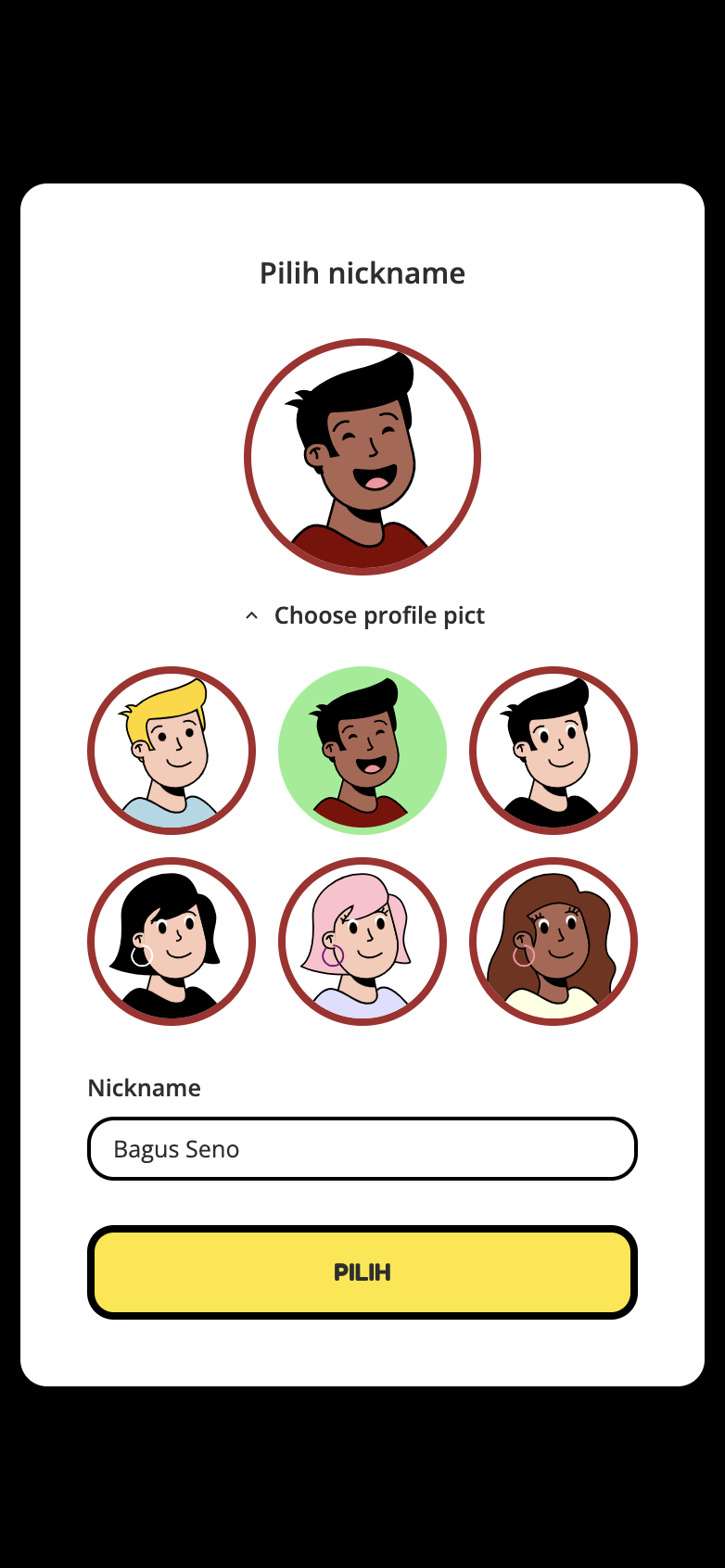This screenshot has height=1568, width=725.
Task: Choose the black-haired light-skinned boy avatar
Action: coord(553,750)
